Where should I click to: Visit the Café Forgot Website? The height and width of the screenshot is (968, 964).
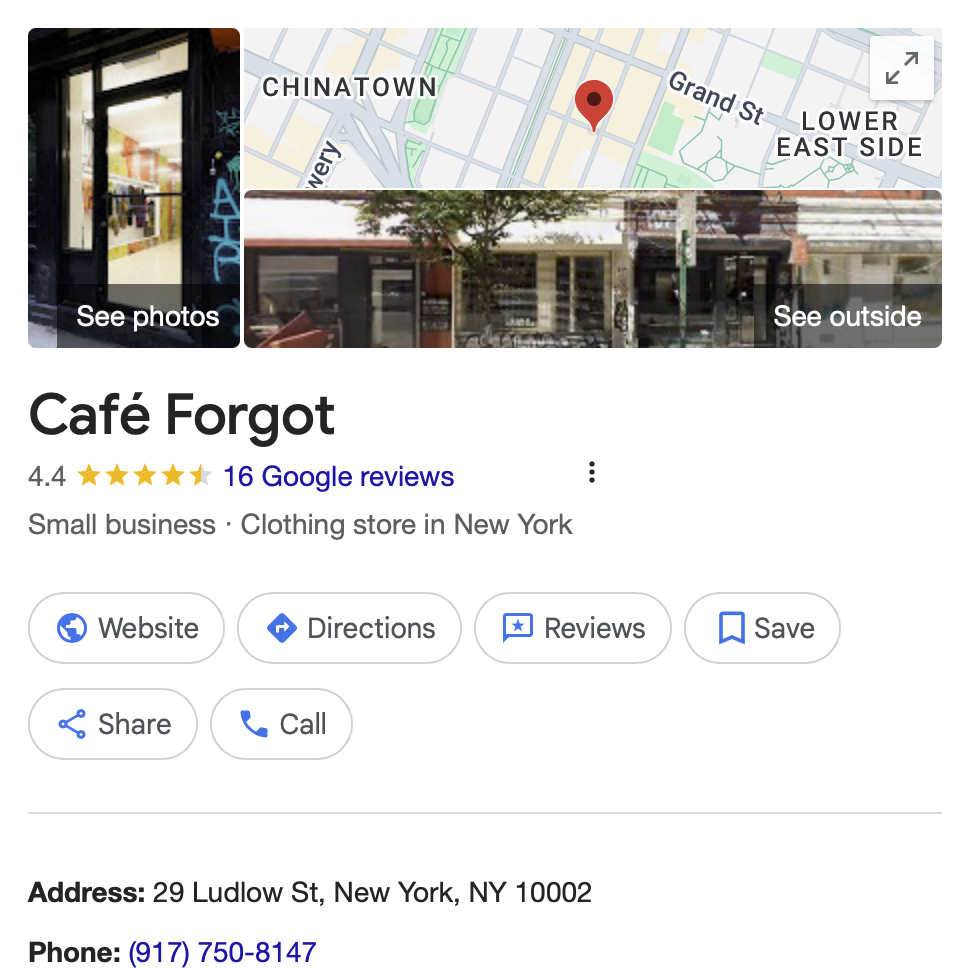[x=127, y=628]
